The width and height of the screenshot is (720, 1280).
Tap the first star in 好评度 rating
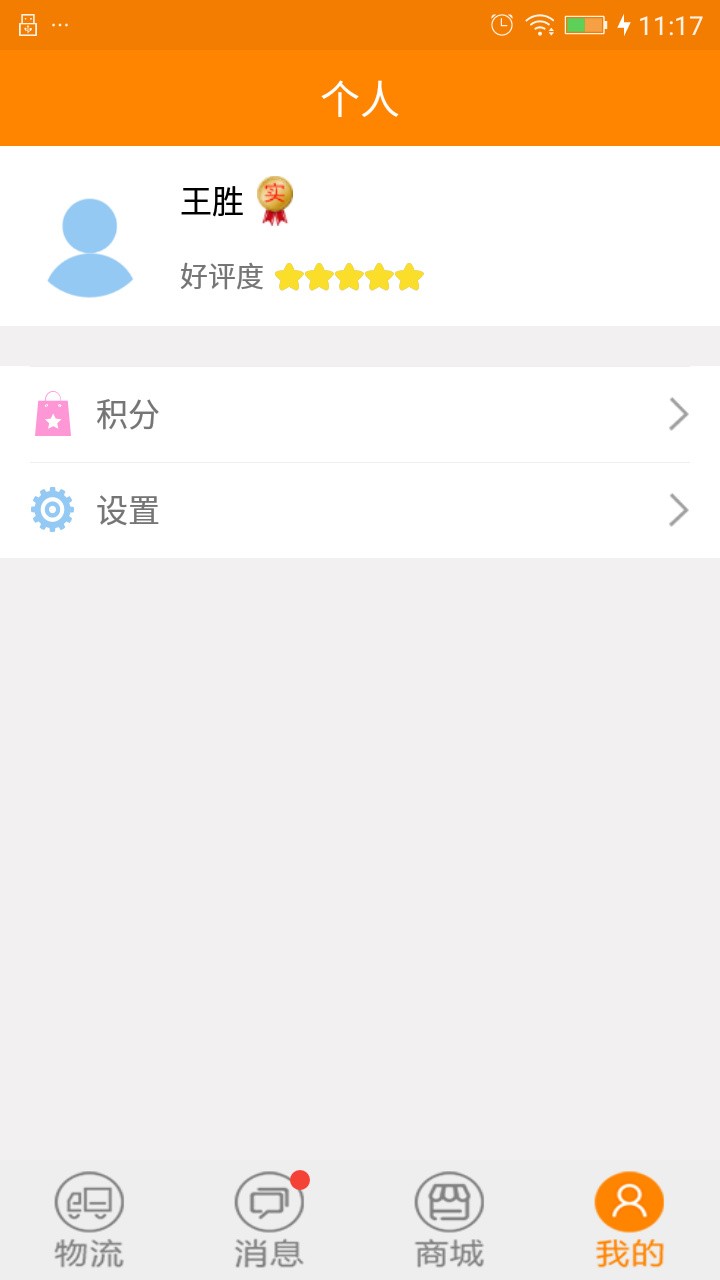[x=290, y=277]
